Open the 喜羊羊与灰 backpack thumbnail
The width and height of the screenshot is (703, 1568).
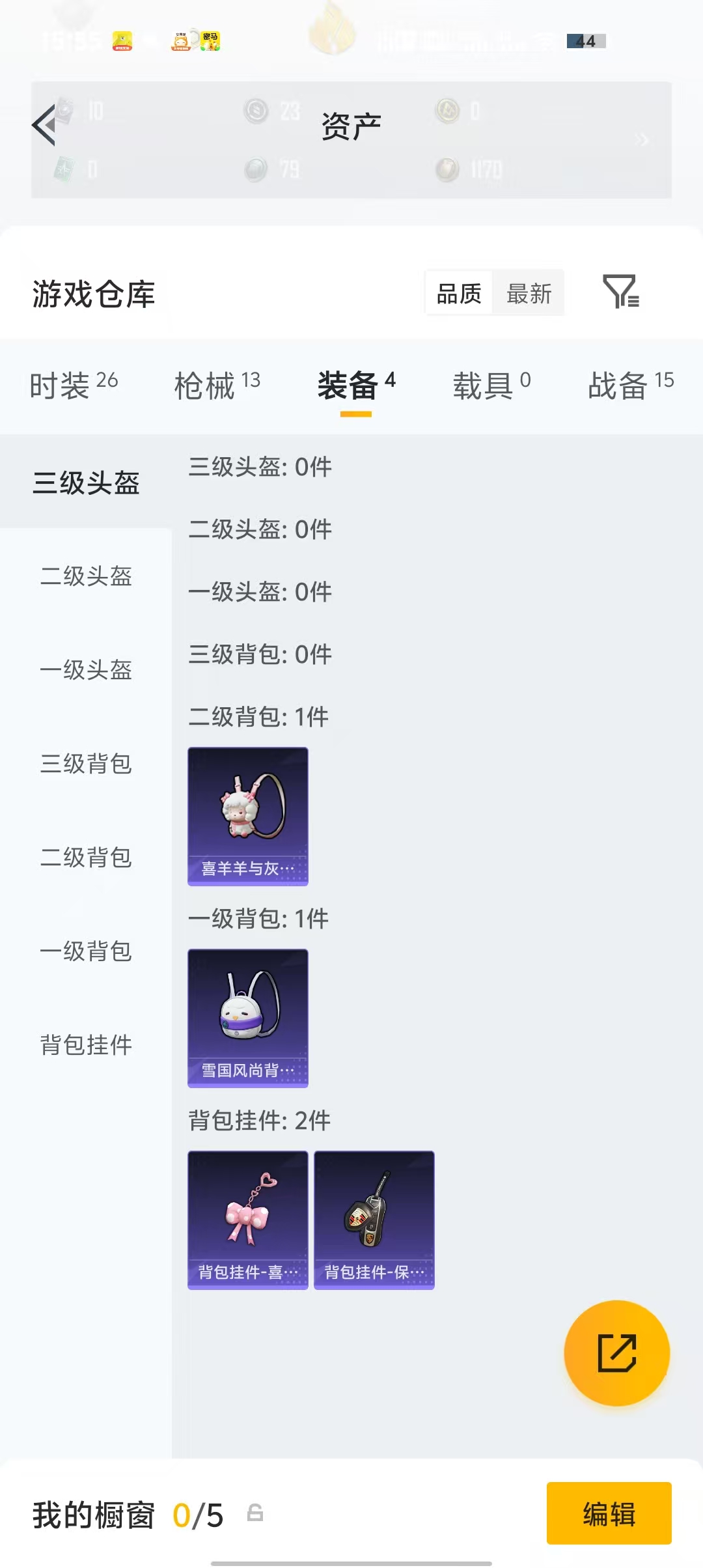pyautogui.click(x=247, y=816)
